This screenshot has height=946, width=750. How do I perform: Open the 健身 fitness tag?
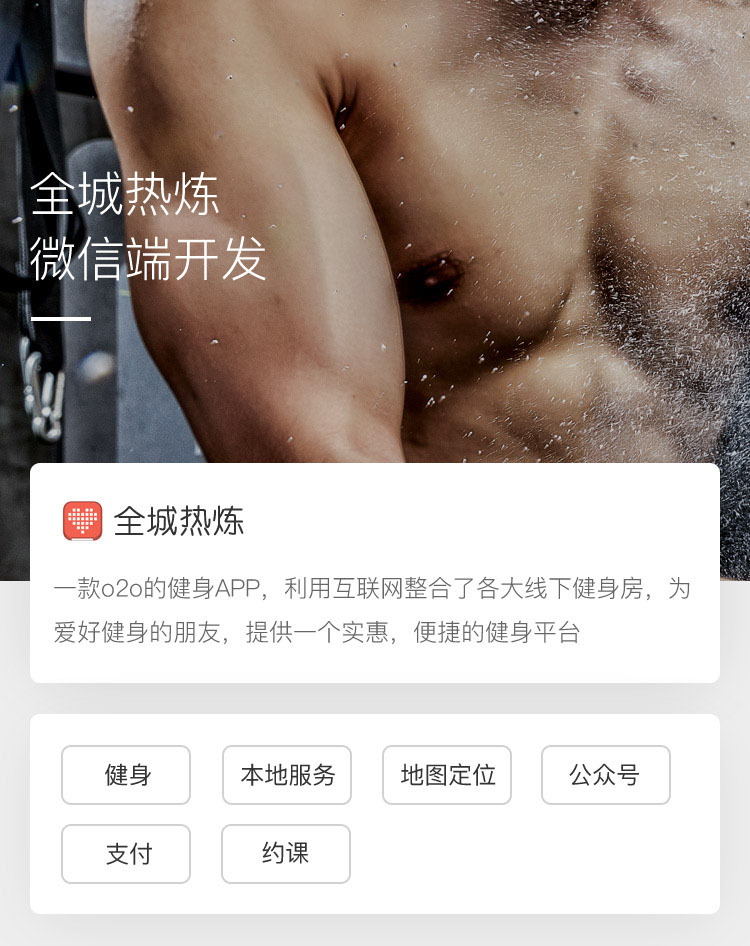125,775
